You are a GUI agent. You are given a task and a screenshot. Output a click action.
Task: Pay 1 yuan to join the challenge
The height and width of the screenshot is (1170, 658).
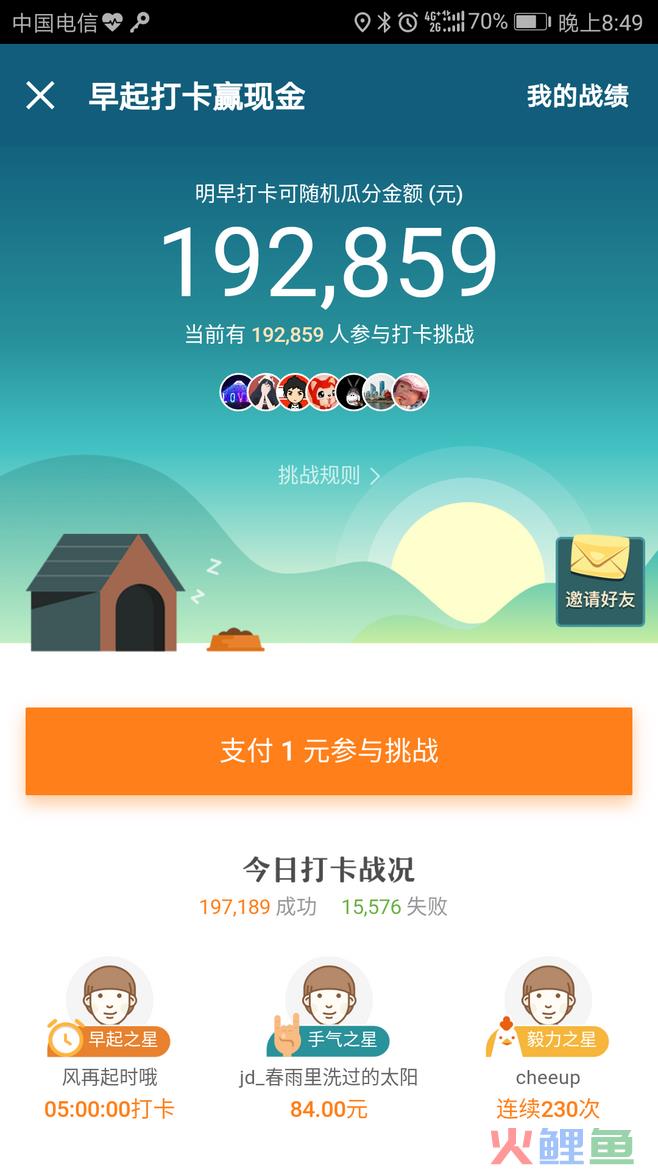pyautogui.click(x=329, y=751)
